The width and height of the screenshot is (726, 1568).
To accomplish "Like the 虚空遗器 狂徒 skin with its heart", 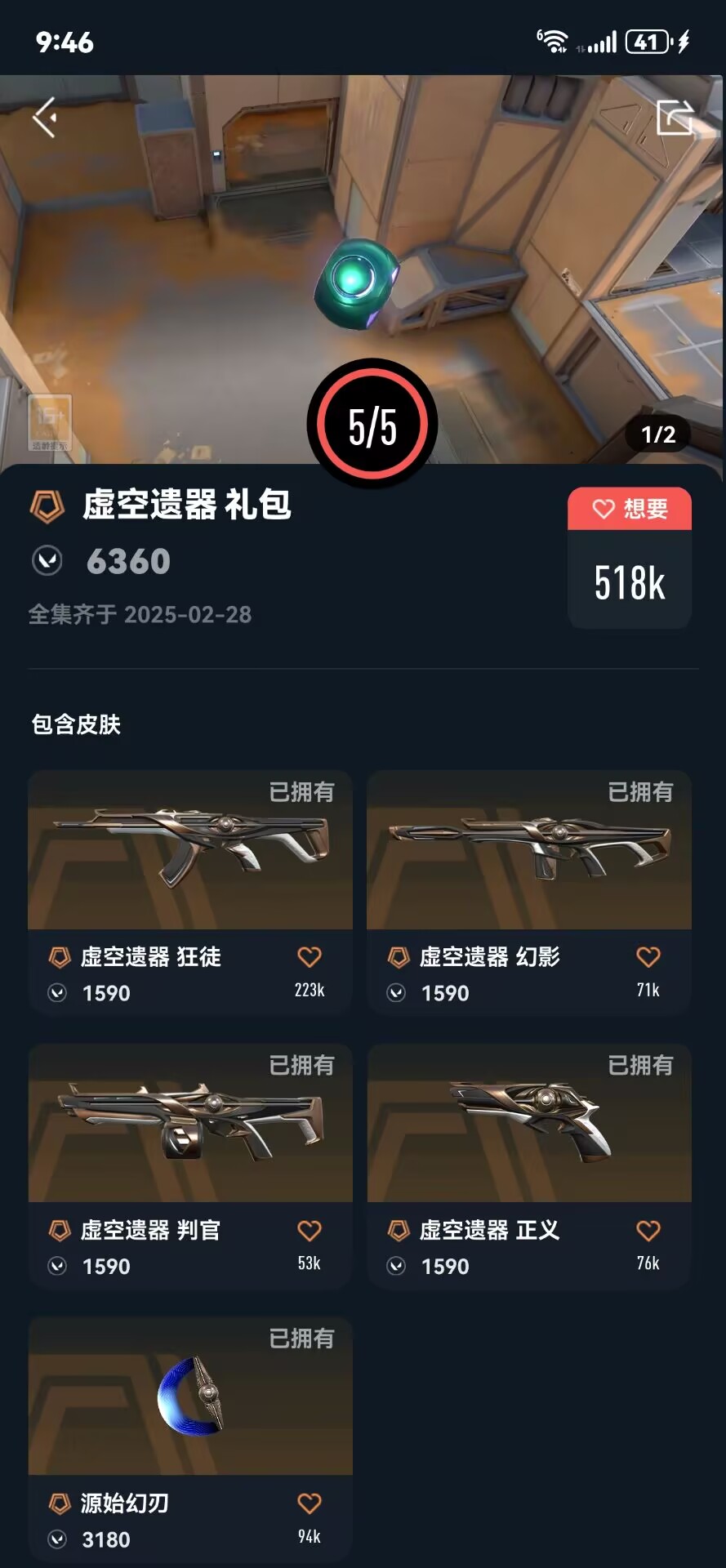I will point(310,957).
